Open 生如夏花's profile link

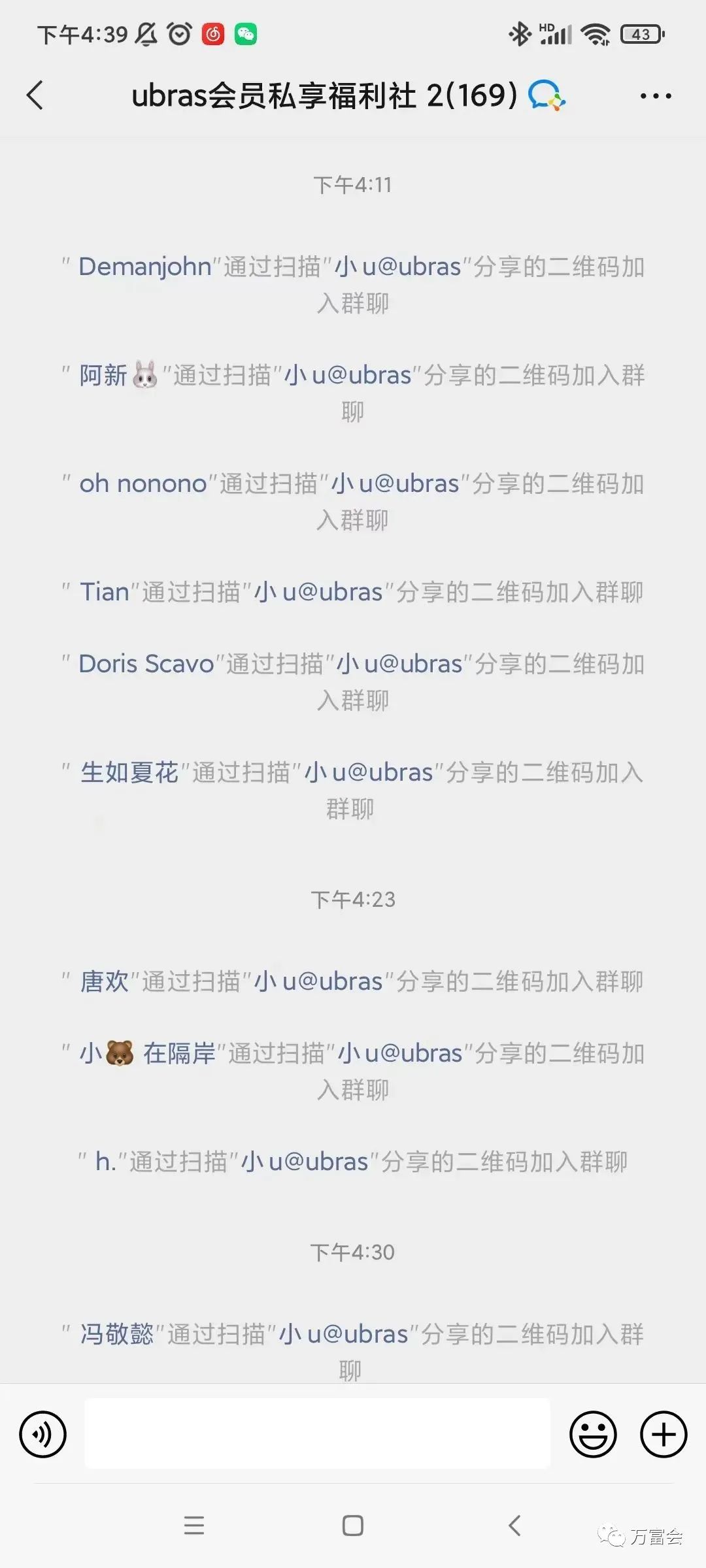(129, 772)
